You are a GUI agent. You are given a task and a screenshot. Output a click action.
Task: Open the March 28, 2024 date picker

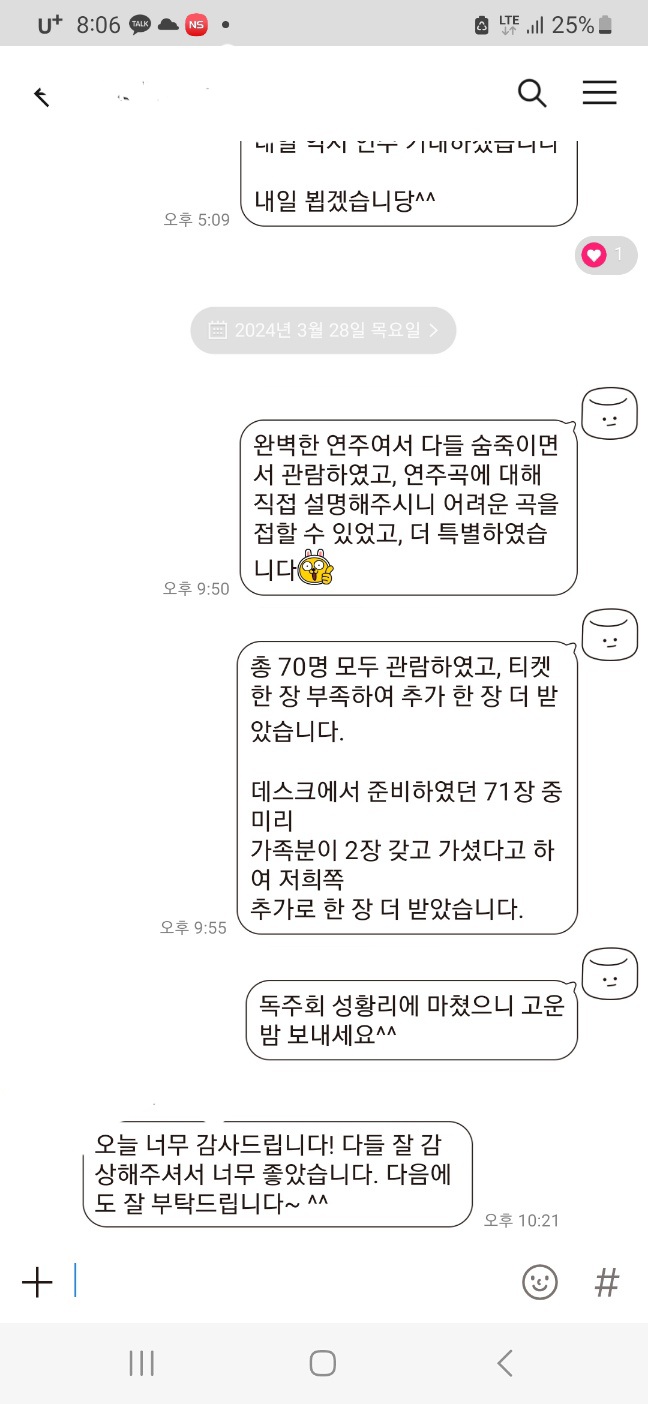tap(323, 331)
